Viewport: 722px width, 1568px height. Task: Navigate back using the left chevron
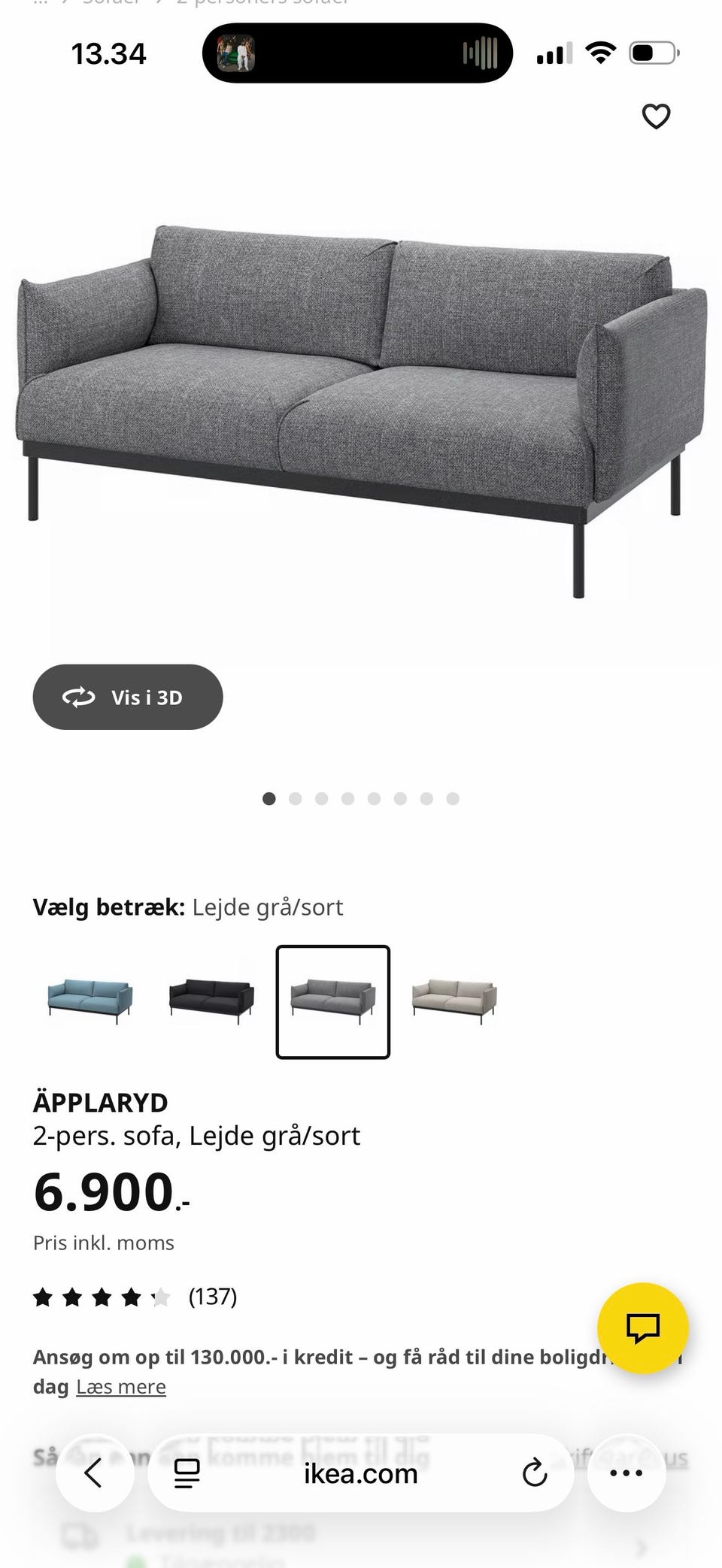pyautogui.click(x=95, y=1474)
